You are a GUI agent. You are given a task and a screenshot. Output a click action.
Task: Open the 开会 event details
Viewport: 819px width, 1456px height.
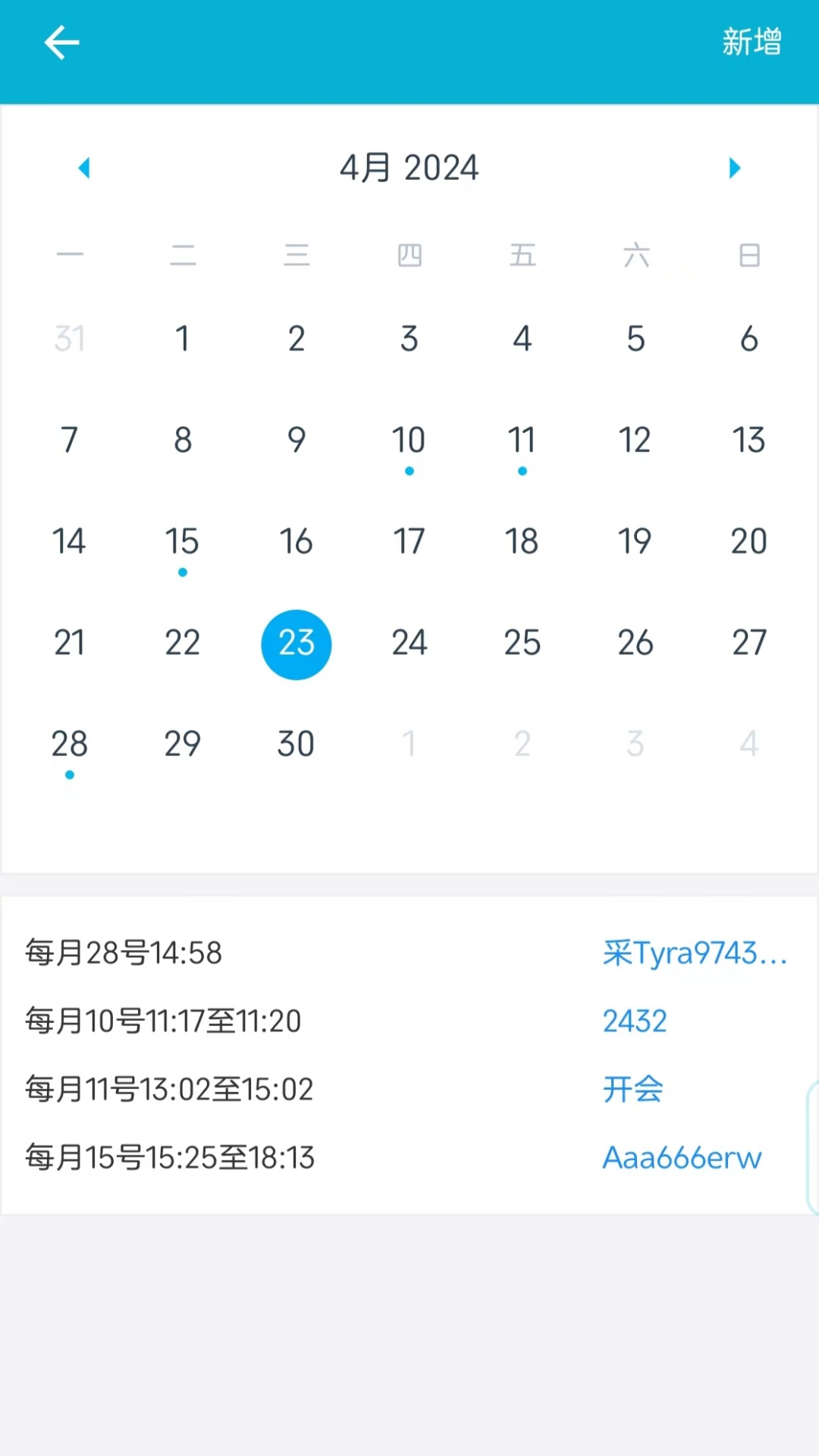[x=634, y=1090]
